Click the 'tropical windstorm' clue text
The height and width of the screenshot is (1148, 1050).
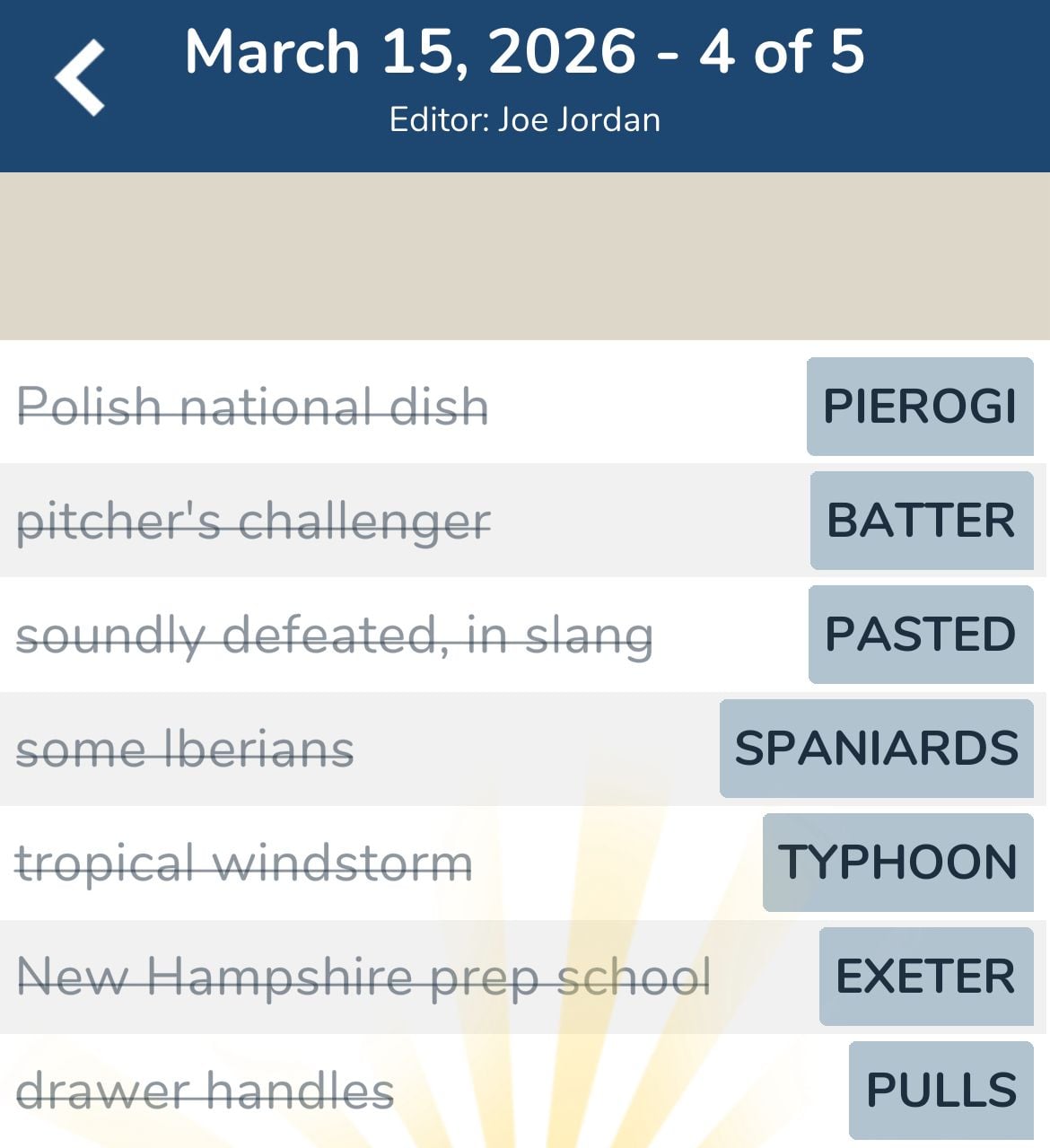coord(244,863)
